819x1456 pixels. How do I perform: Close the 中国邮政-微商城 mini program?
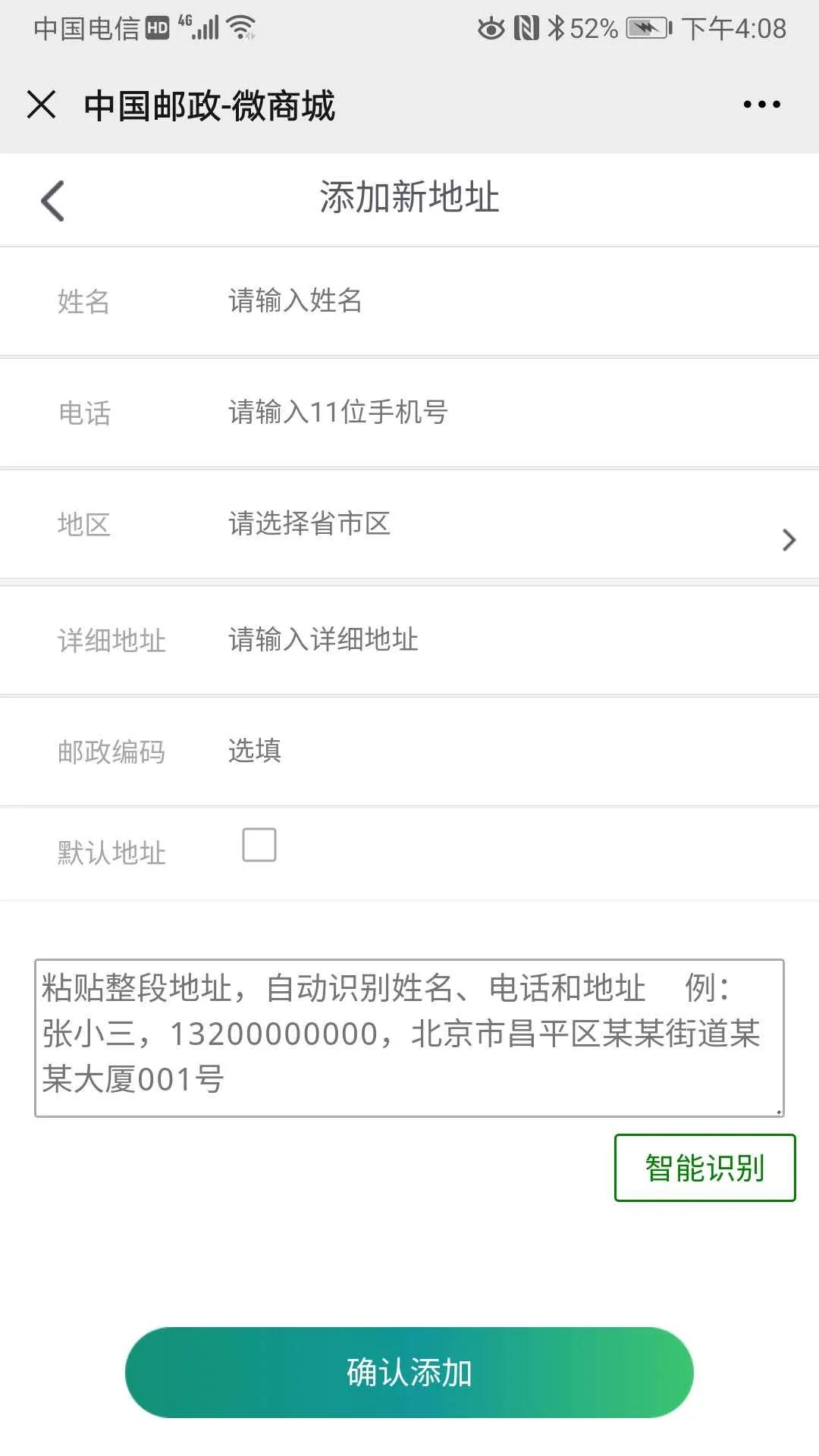pyautogui.click(x=42, y=105)
